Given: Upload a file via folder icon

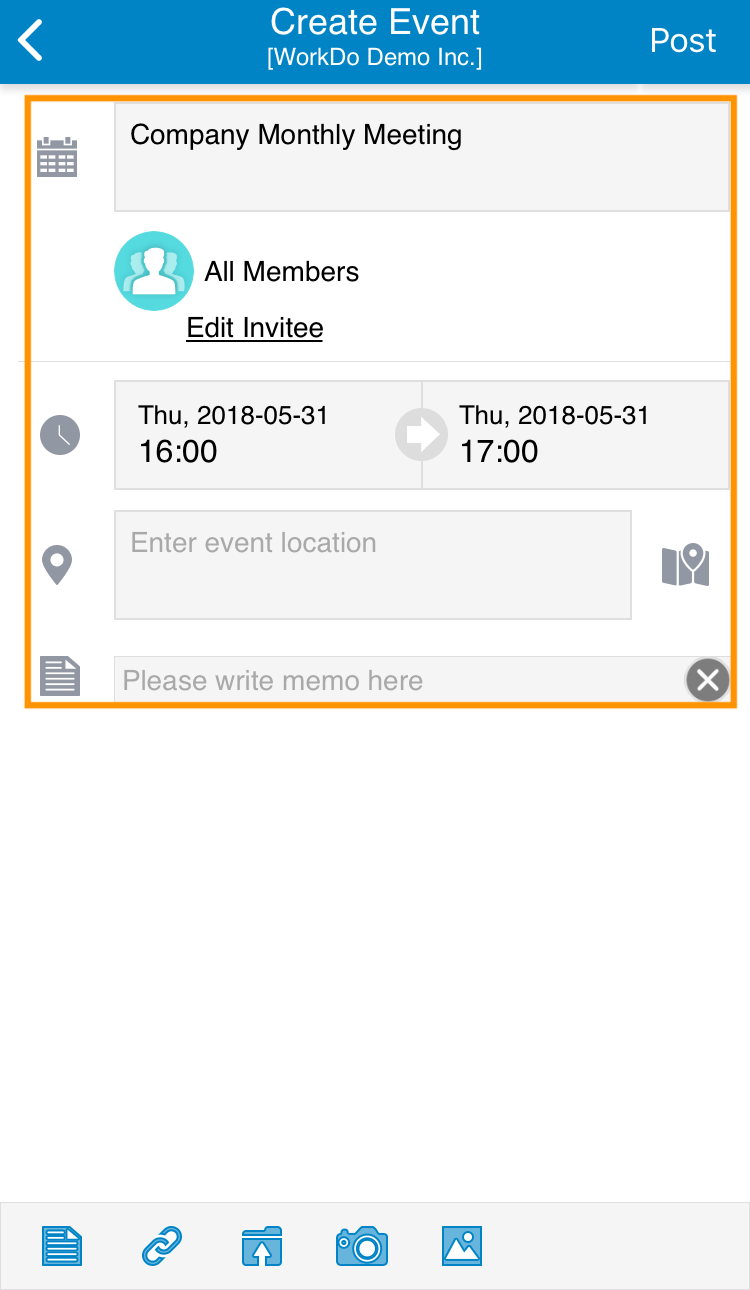Looking at the screenshot, I should pos(262,1246).
